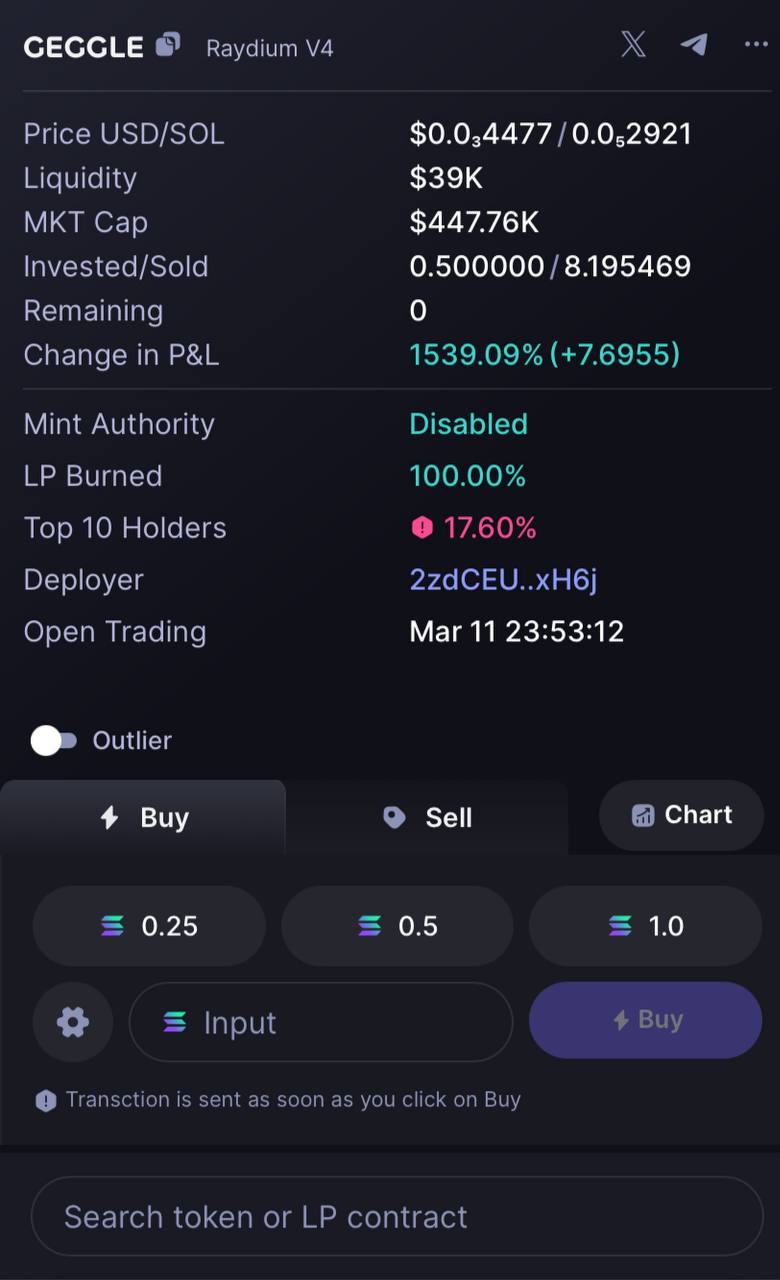Copy the GECCLE token address
The height and width of the screenshot is (1280, 780).
168,45
